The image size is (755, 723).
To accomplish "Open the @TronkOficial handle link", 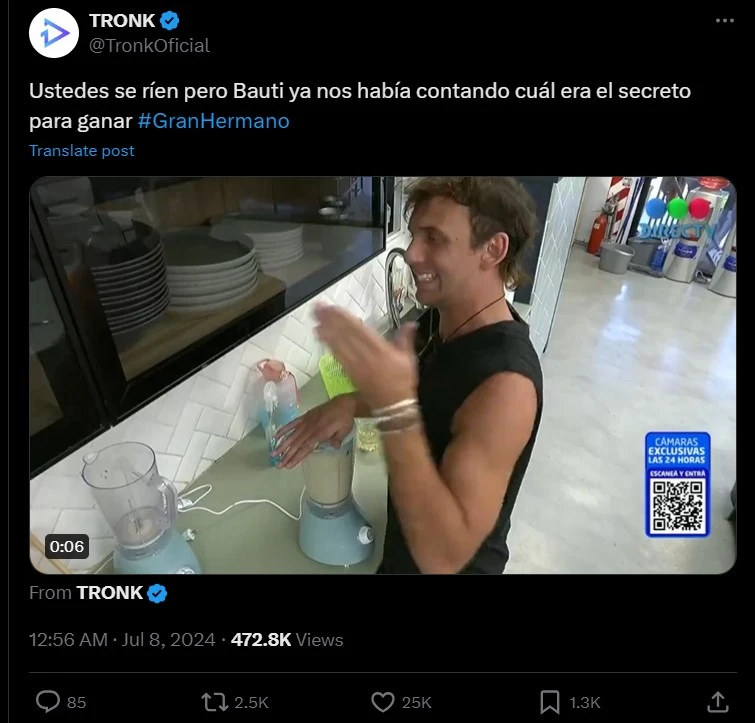I will click(149, 45).
